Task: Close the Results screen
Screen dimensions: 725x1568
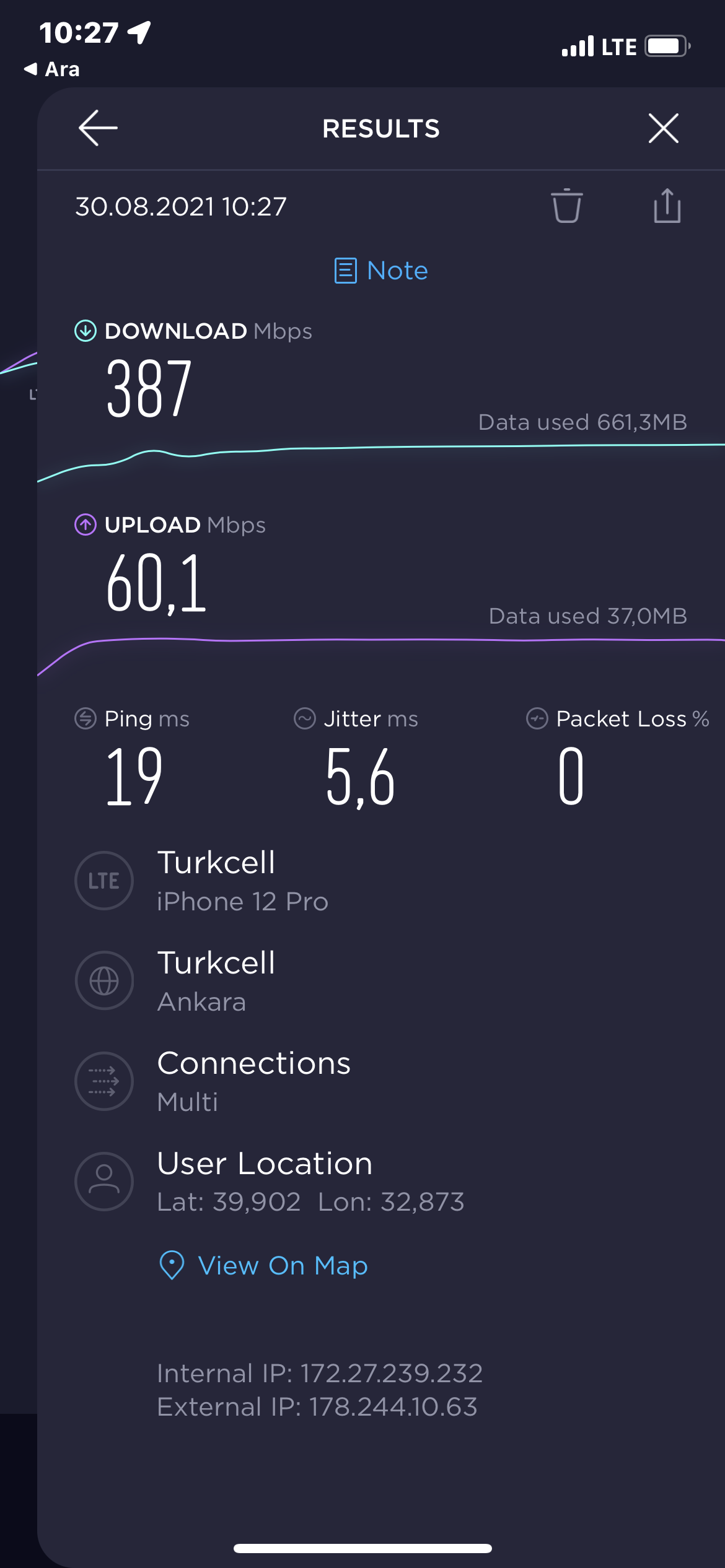Action: click(663, 128)
